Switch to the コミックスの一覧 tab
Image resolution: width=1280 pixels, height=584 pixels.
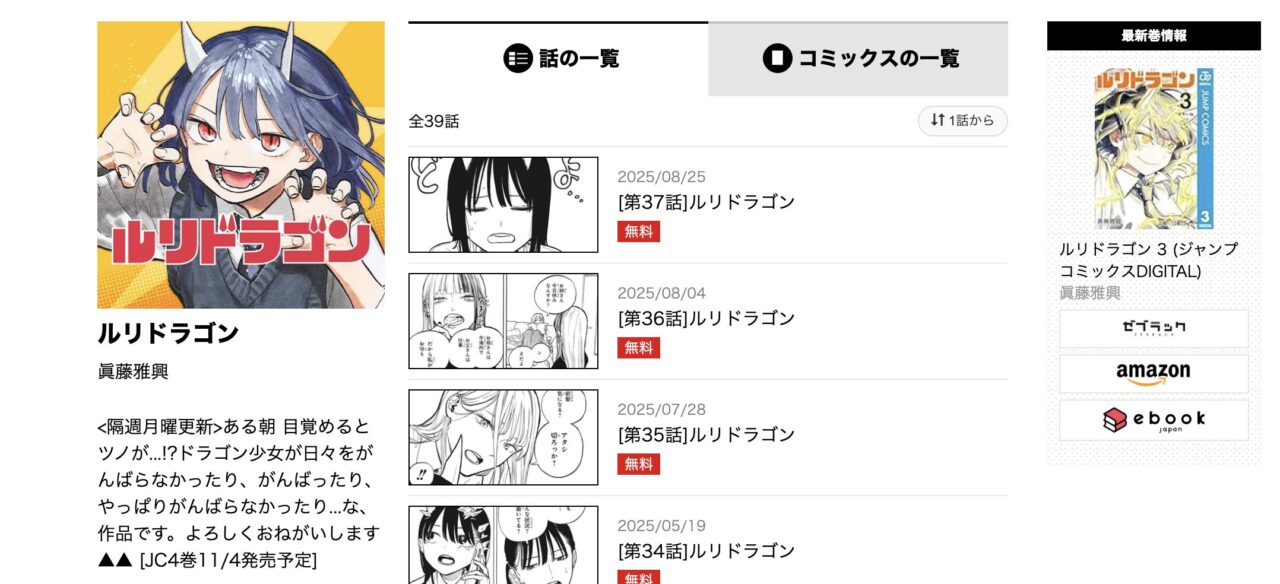[858, 58]
